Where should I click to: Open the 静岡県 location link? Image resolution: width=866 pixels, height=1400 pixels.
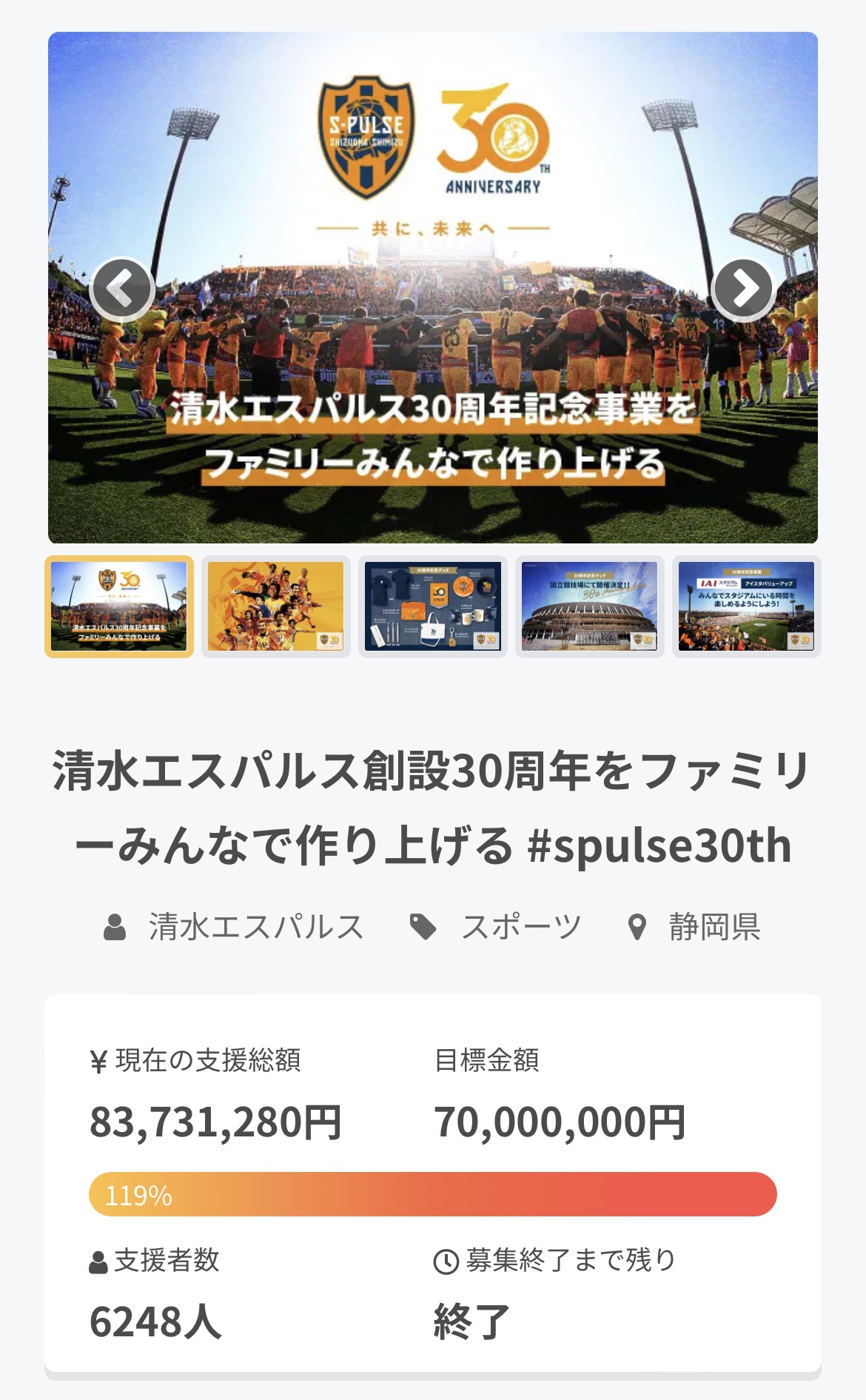point(714,927)
